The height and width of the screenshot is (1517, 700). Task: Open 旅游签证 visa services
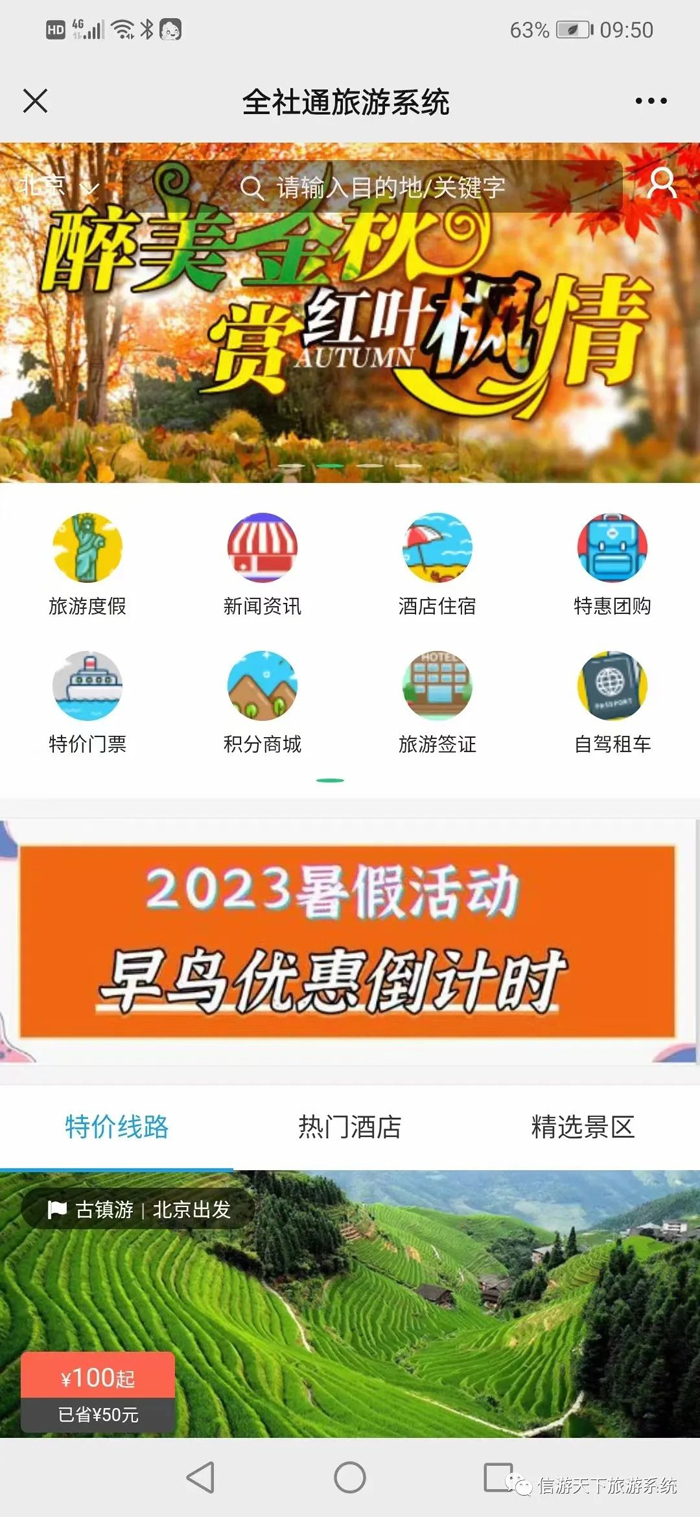click(437, 702)
